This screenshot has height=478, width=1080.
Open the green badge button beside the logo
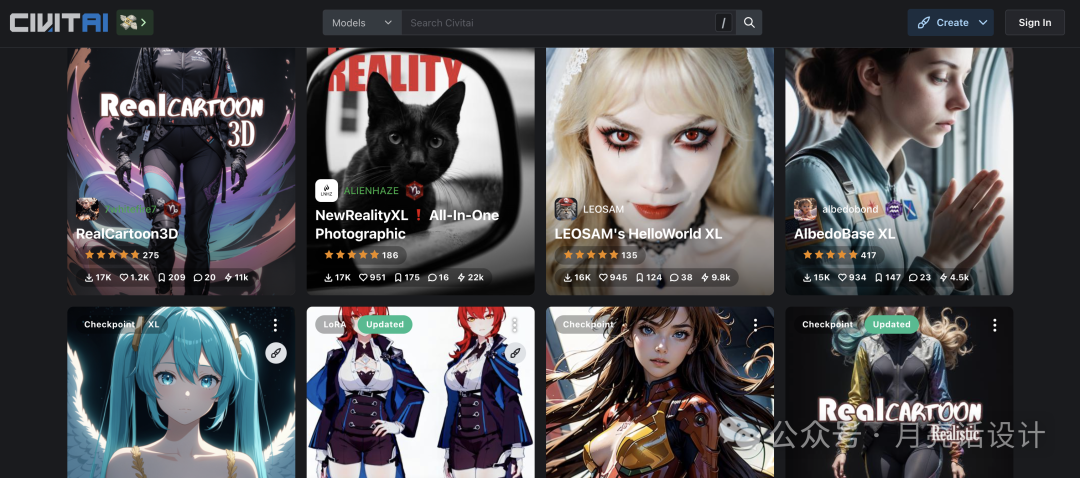[x=134, y=22]
